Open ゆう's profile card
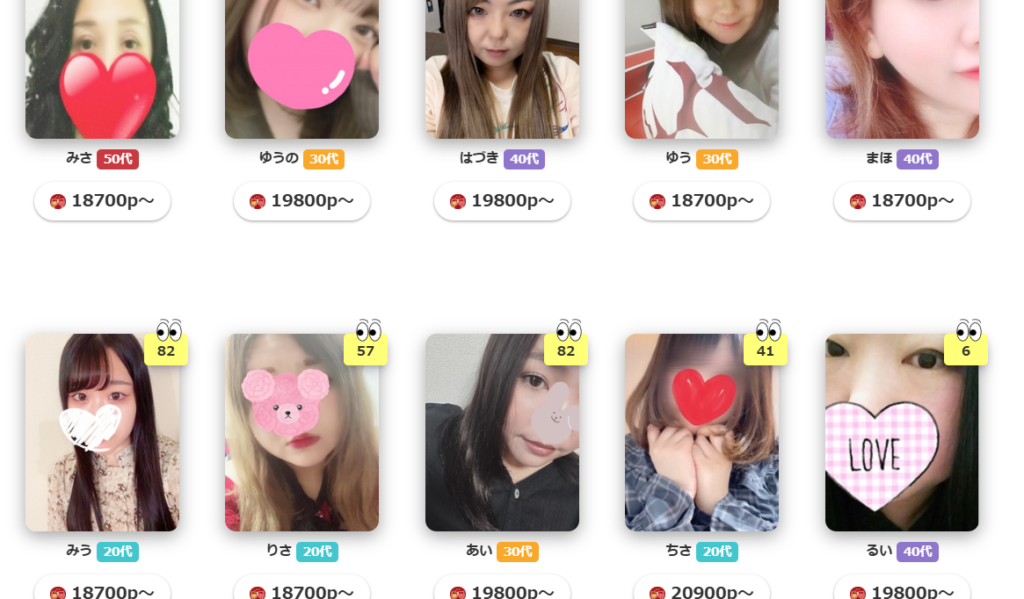This screenshot has width=1024, height=599. [x=702, y=68]
